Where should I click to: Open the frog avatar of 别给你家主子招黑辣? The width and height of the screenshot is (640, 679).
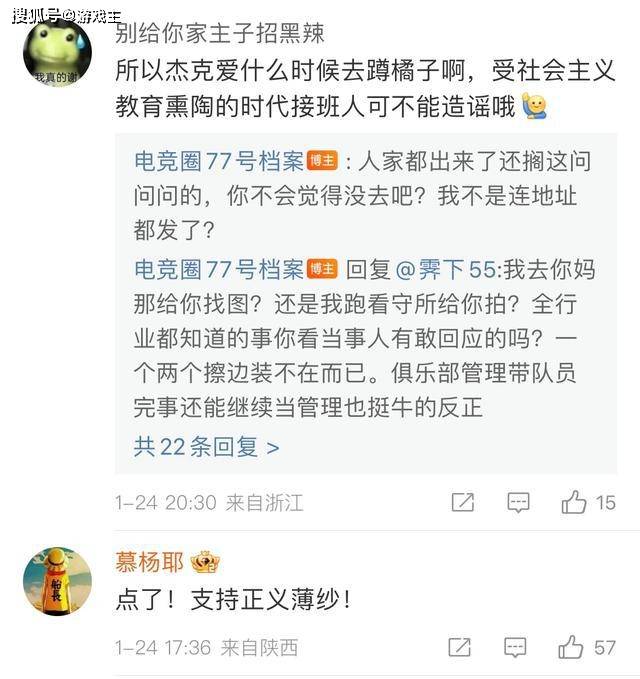pos(58,52)
